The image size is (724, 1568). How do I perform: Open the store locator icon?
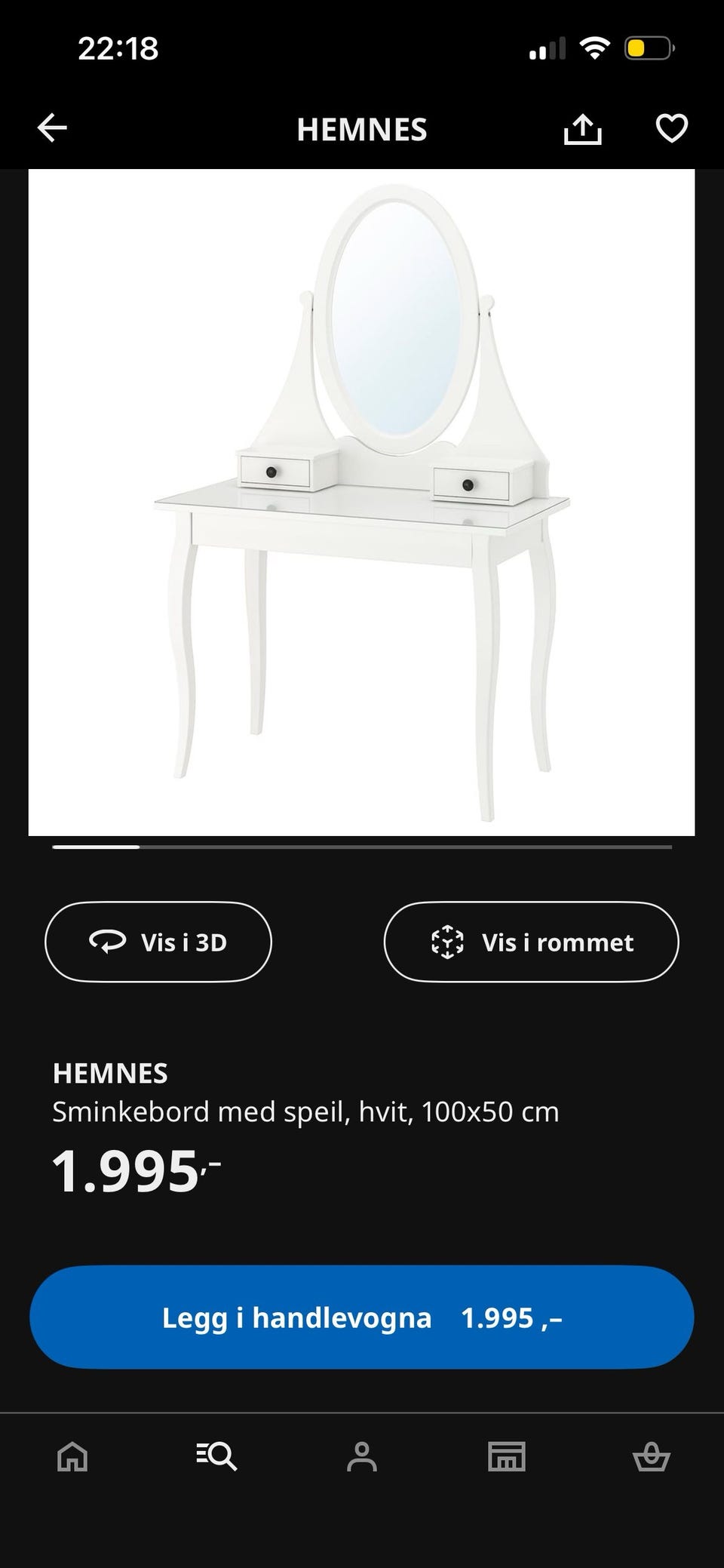507,1456
